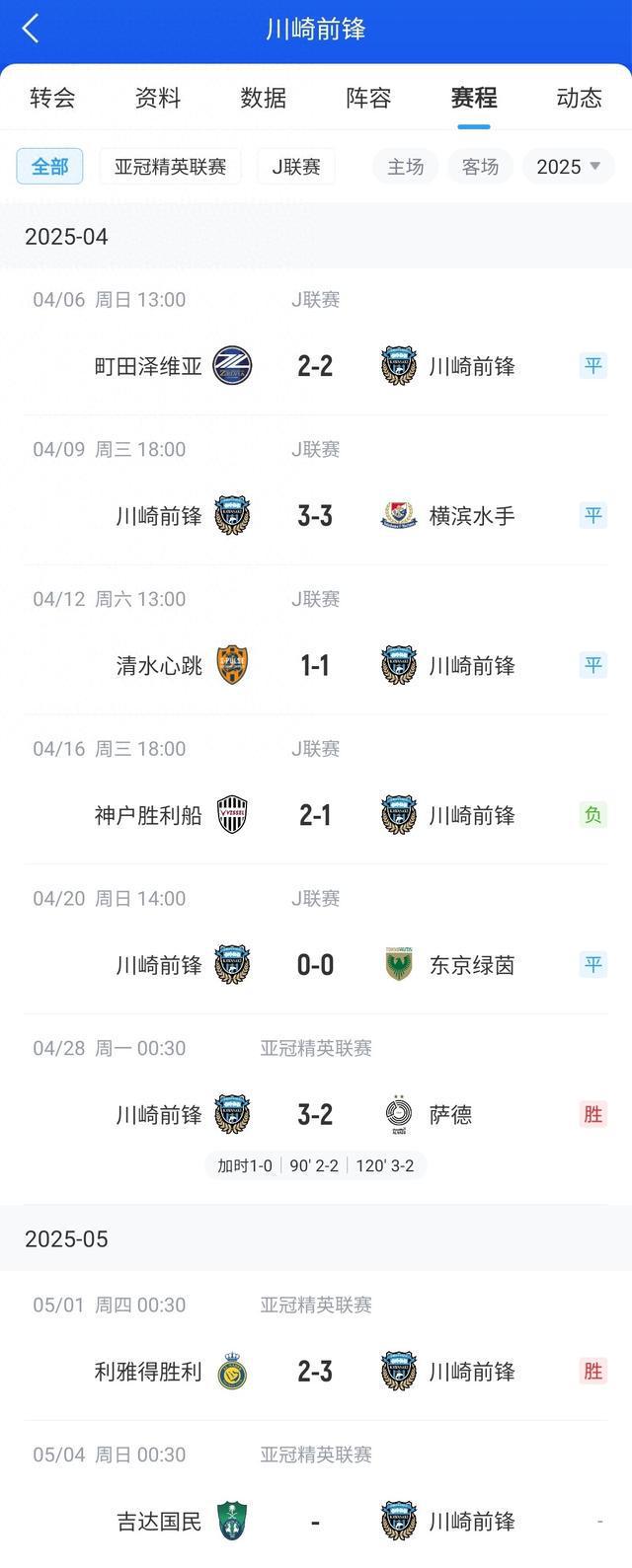The width and height of the screenshot is (632, 1568).
Task: Open the 动态 tab
Action: pos(580,98)
